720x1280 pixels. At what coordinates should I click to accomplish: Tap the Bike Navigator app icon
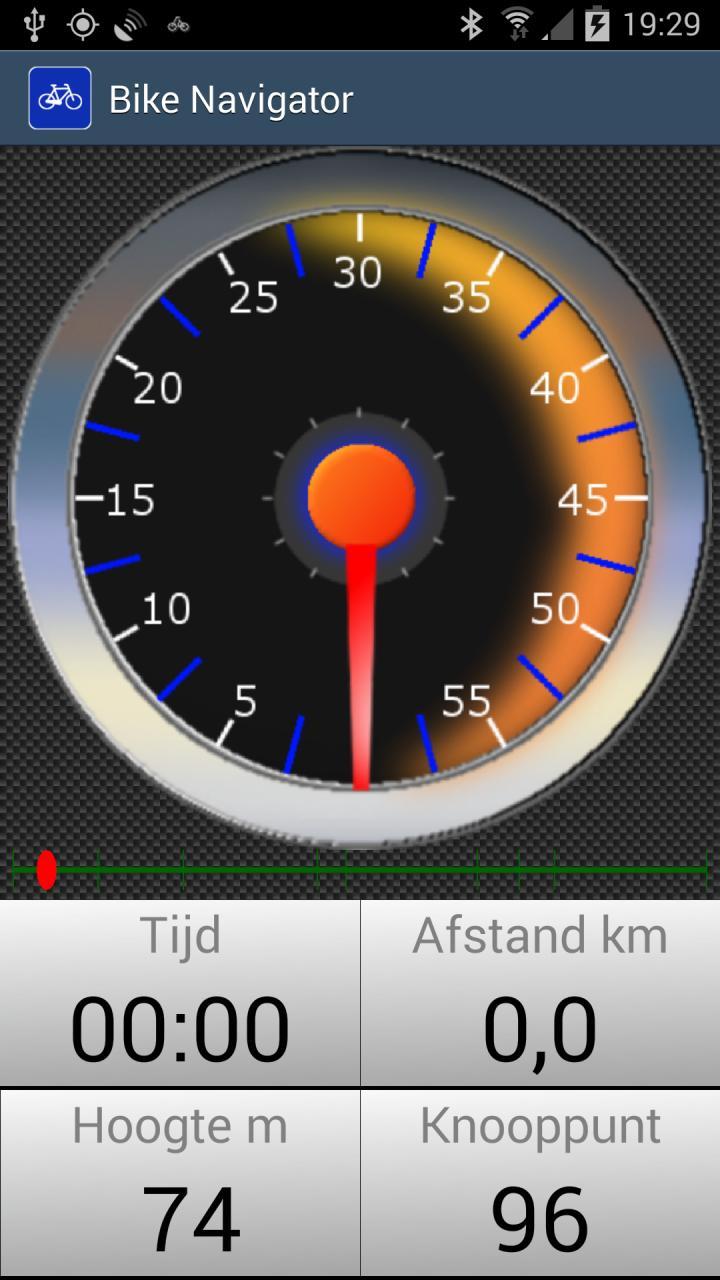point(60,98)
